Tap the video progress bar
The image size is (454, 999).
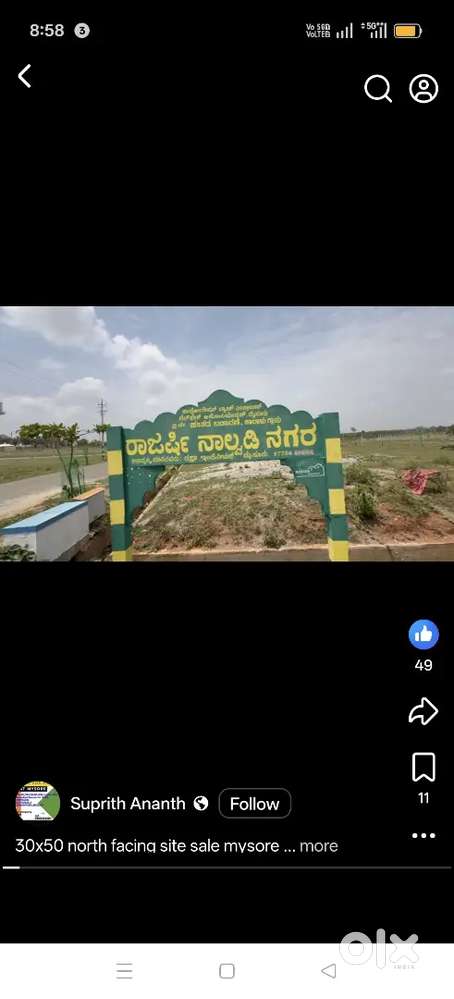coord(227,867)
